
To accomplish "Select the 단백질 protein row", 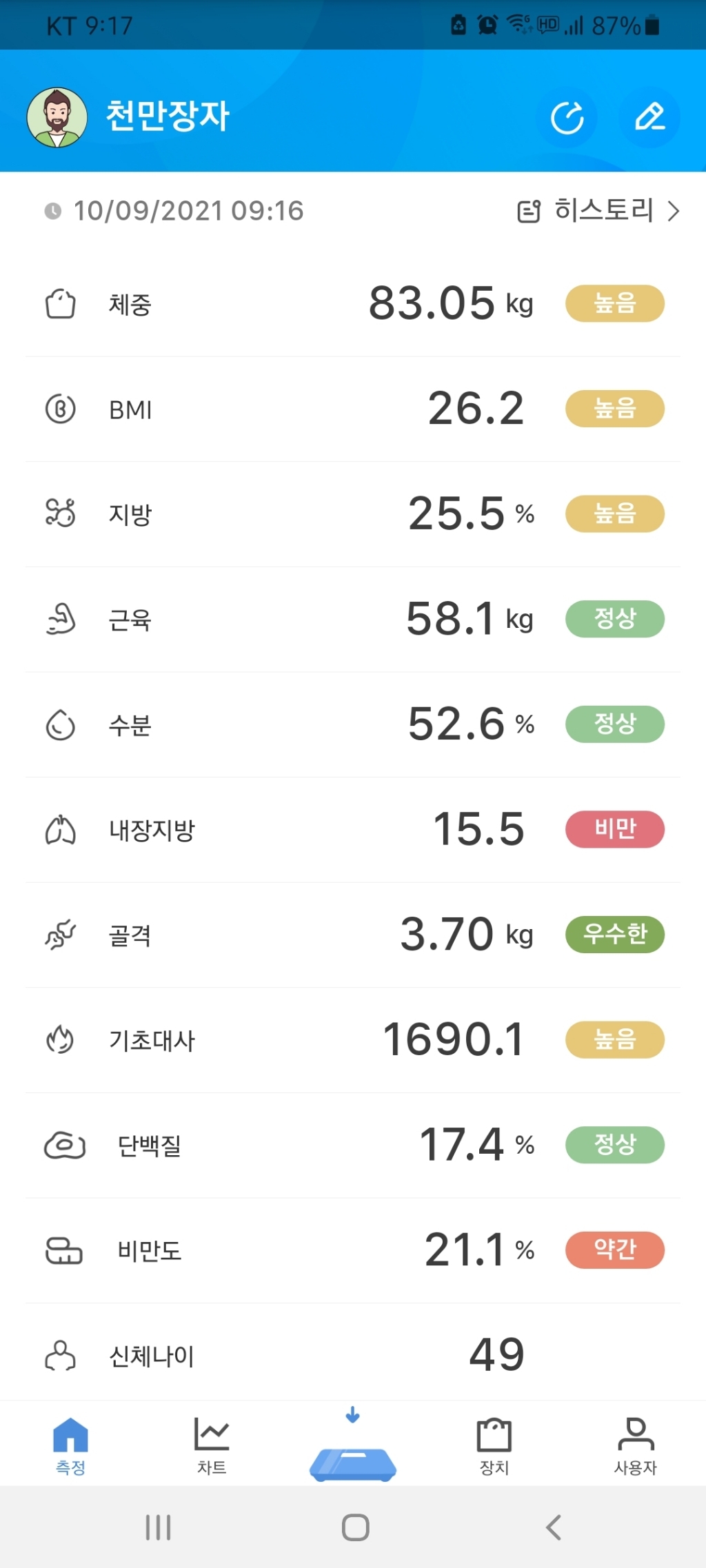I will coord(353,1145).
